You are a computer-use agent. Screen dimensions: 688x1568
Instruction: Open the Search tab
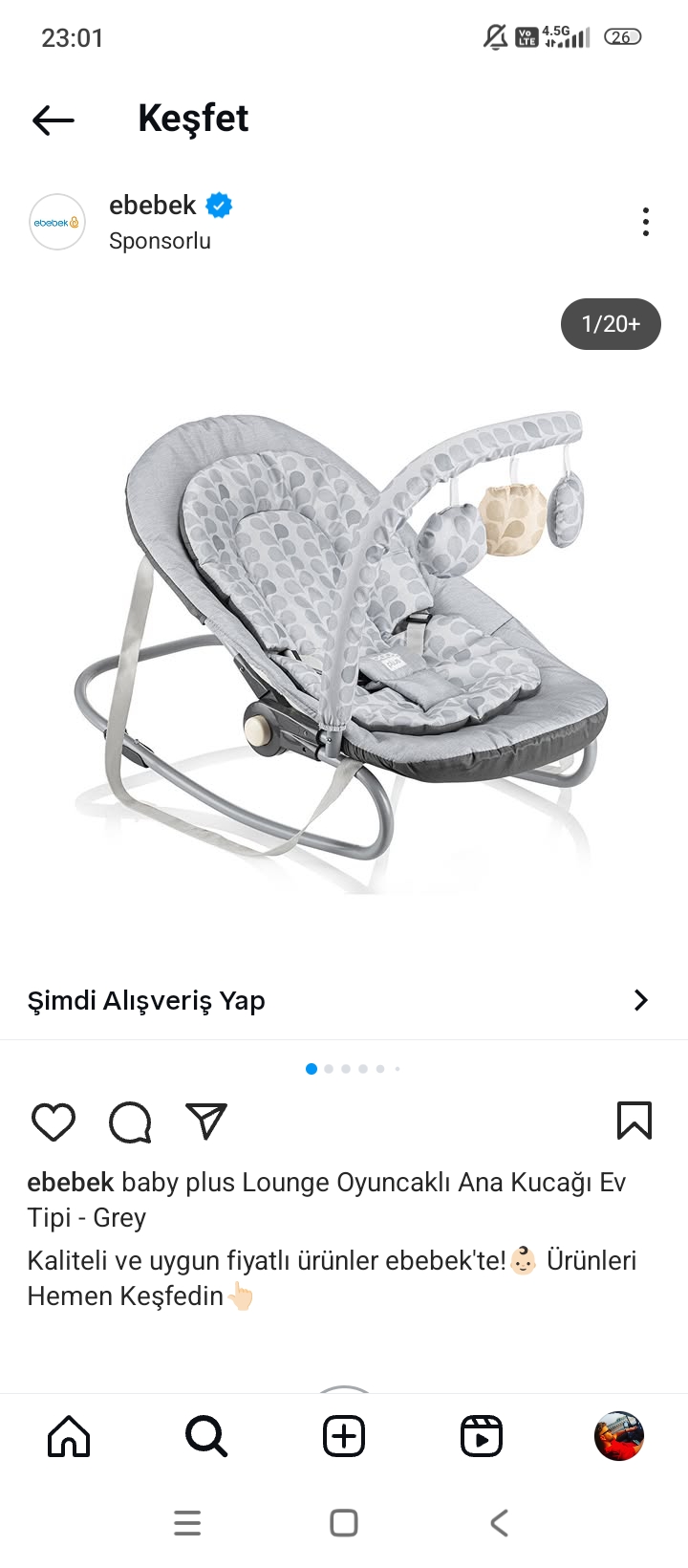206,1436
